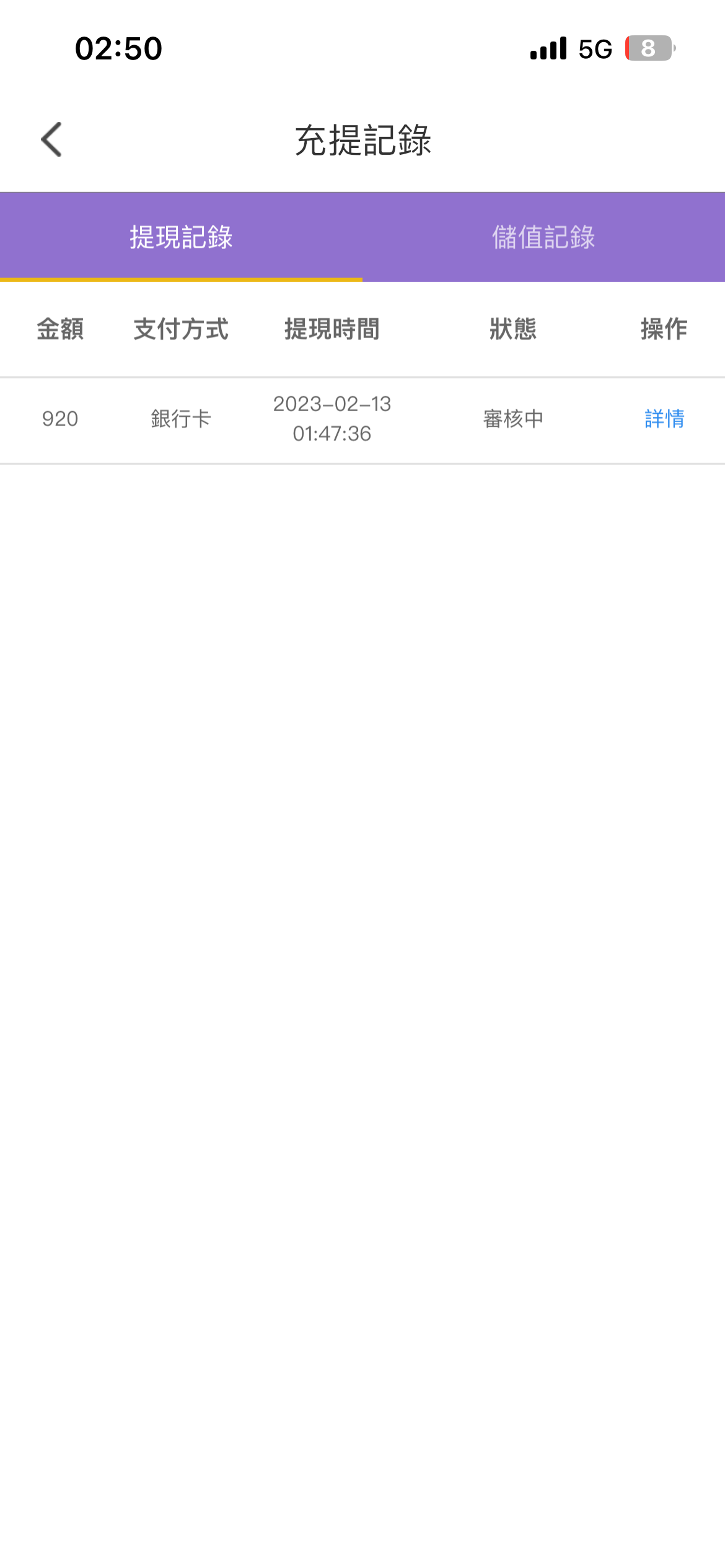The width and height of the screenshot is (725, 1568).
Task: Select the 提現記錄 tab
Action: click(181, 237)
